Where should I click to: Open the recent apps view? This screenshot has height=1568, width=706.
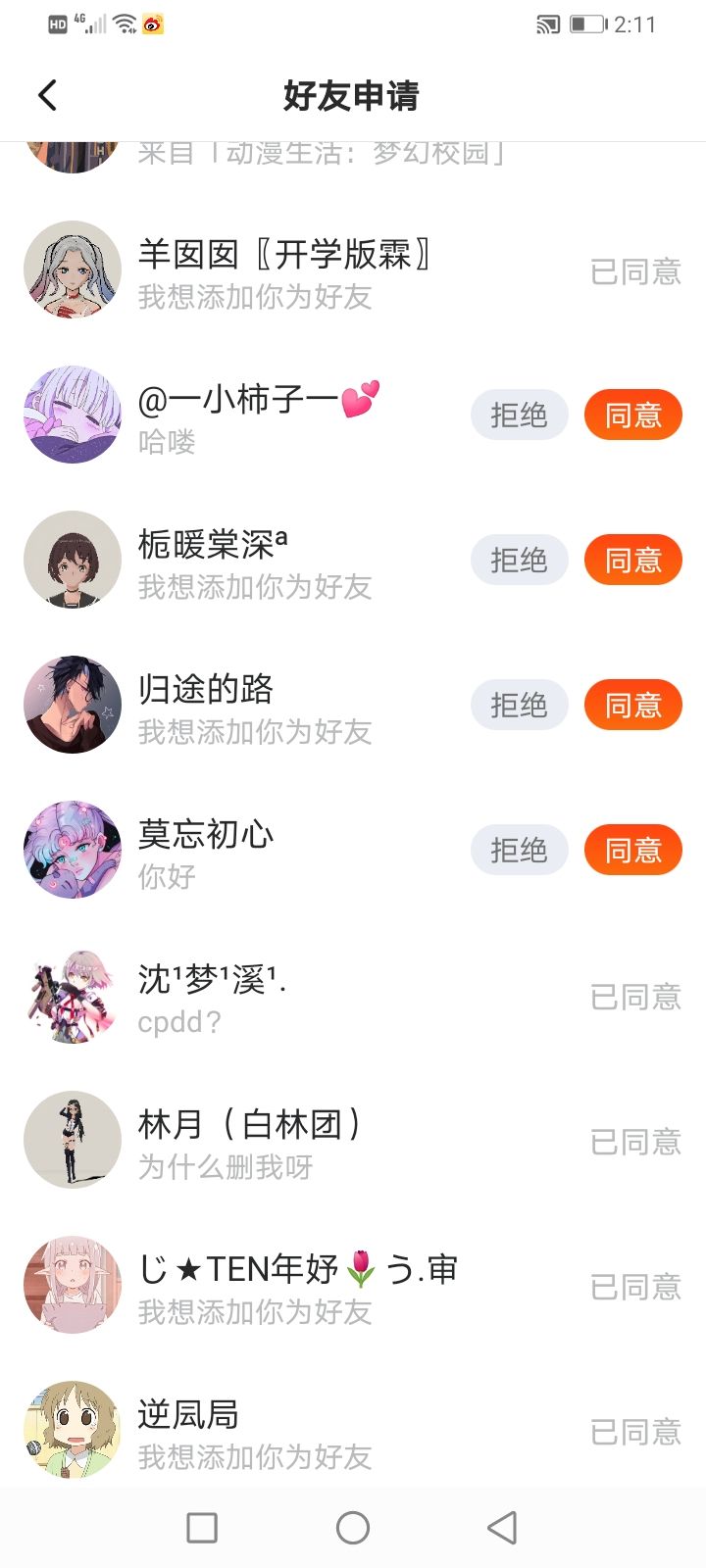click(202, 1527)
